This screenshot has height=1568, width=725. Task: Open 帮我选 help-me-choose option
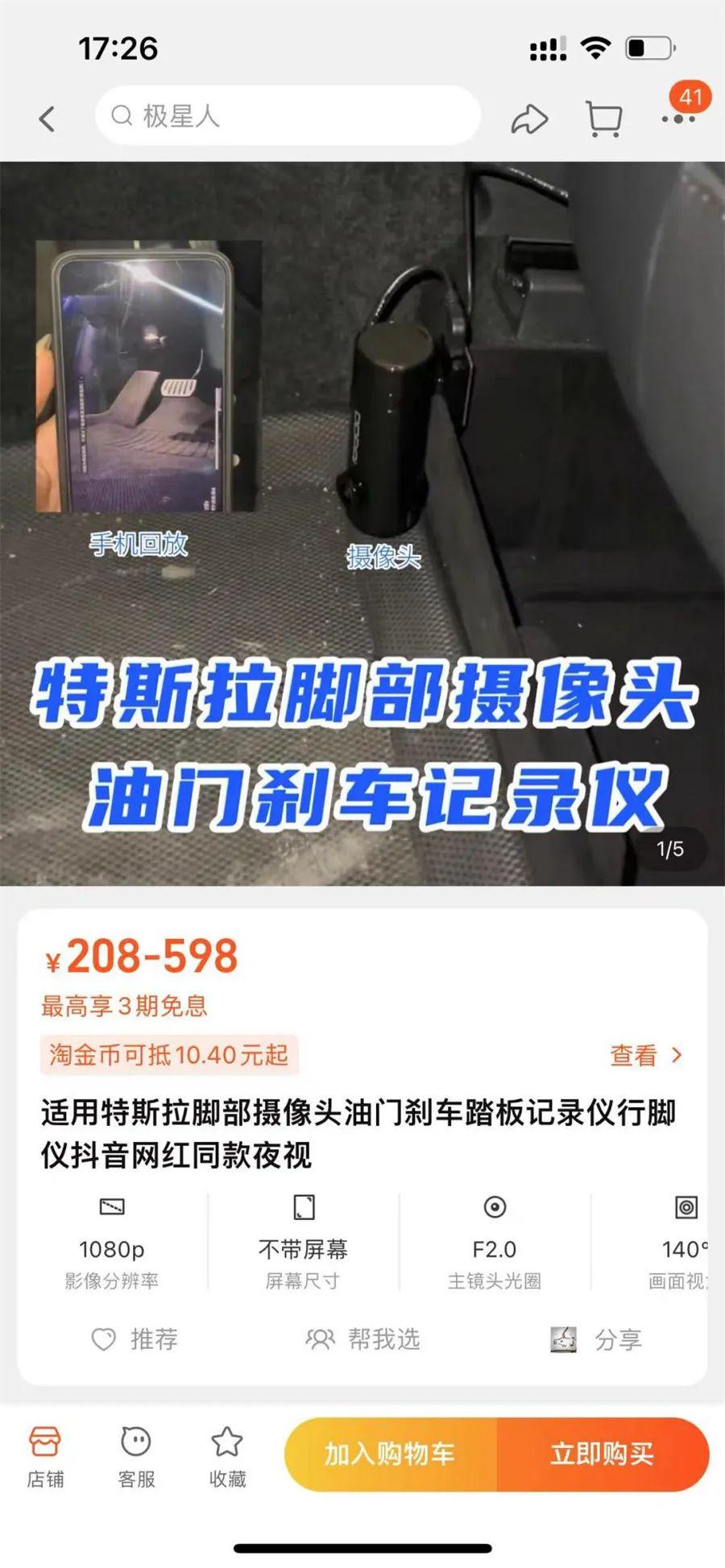(363, 1339)
